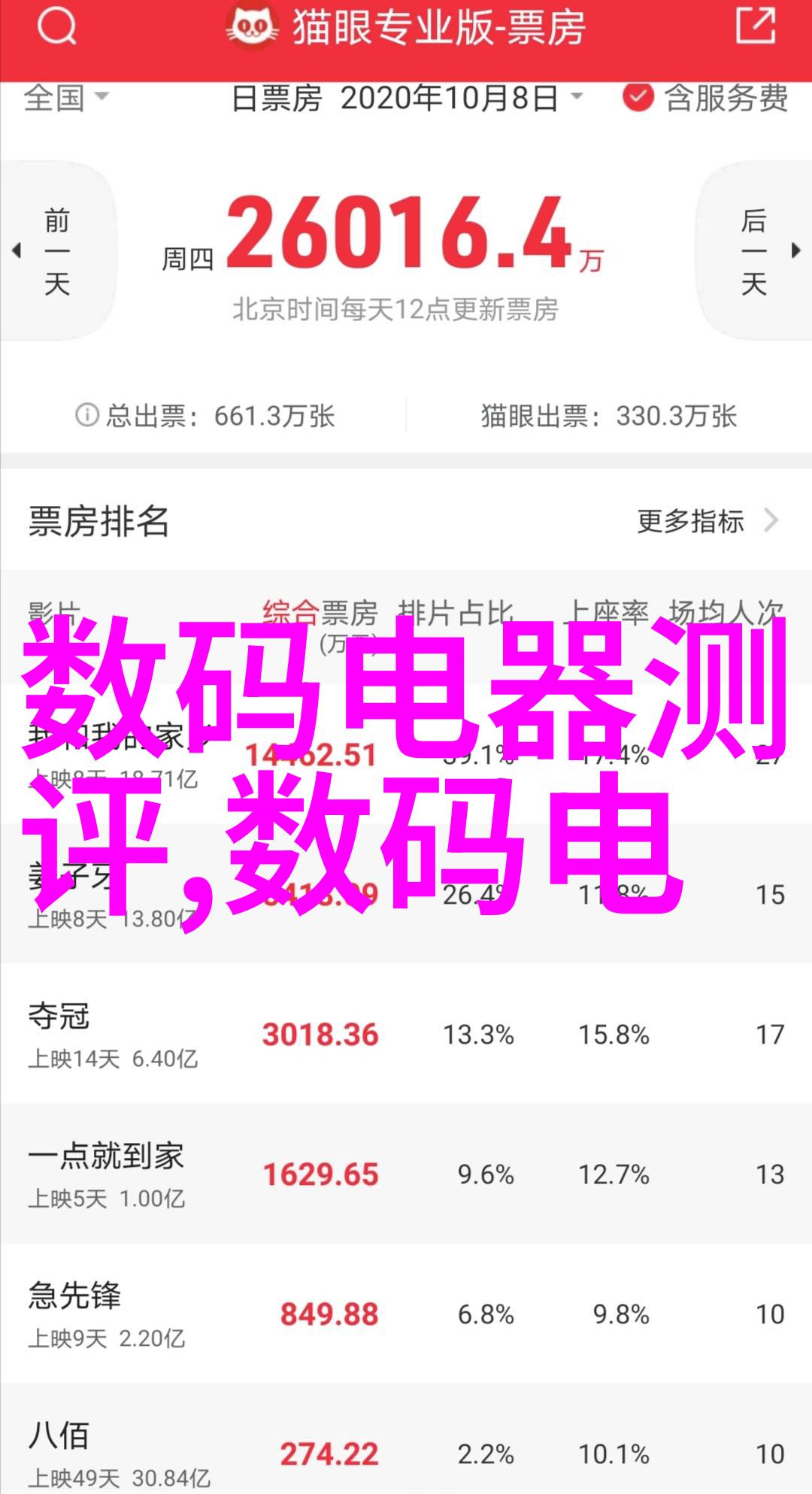The width and height of the screenshot is (812, 1494).
Task: Share the box office page
Action: (x=754, y=27)
